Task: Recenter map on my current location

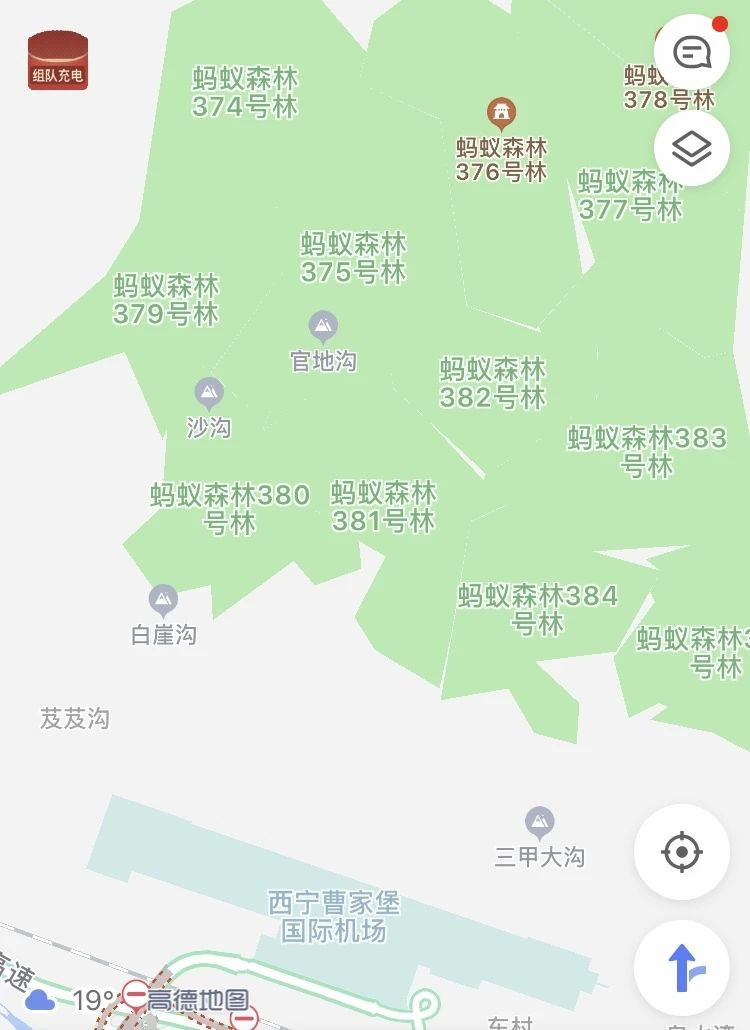Action: coord(681,852)
